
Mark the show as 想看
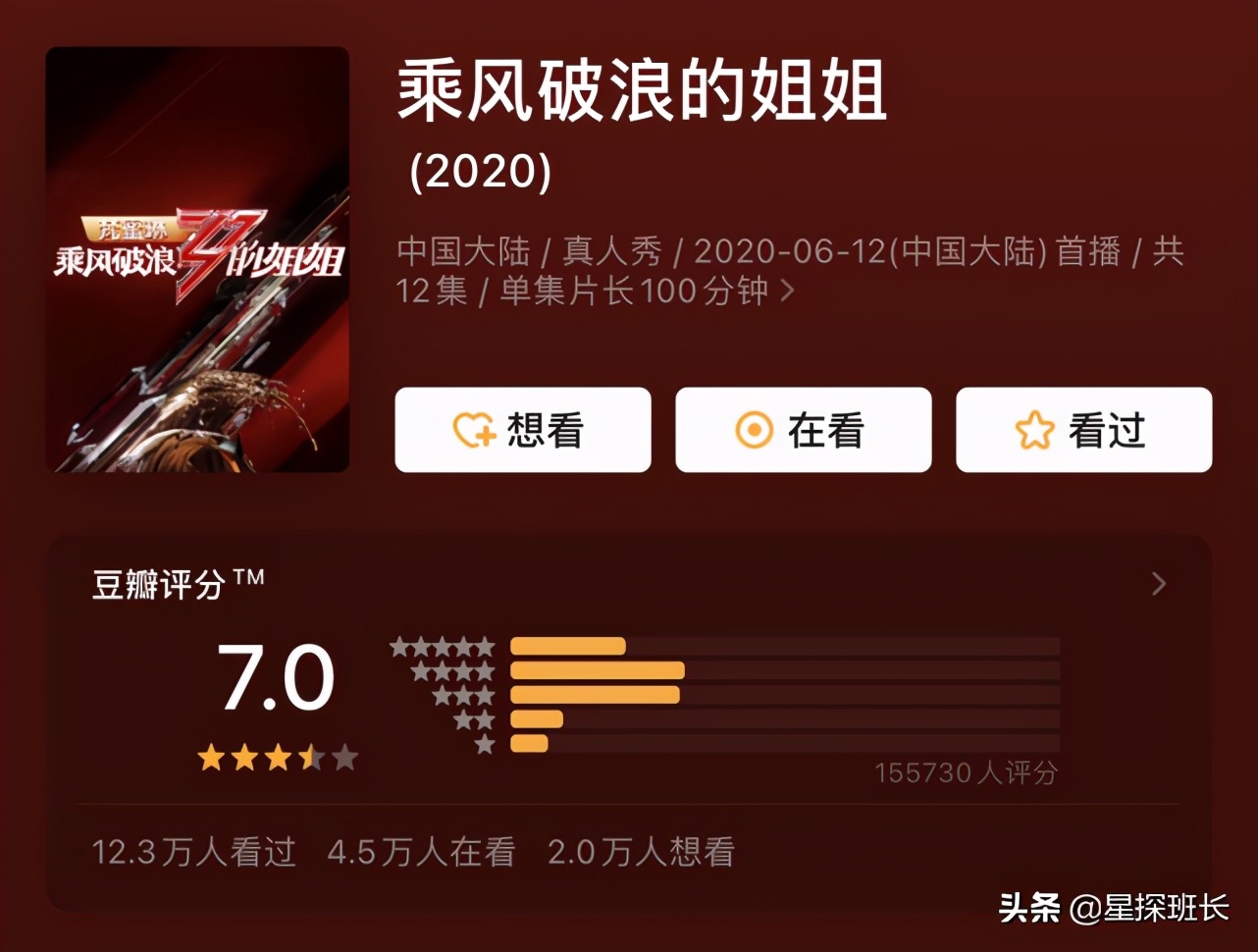point(522,430)
